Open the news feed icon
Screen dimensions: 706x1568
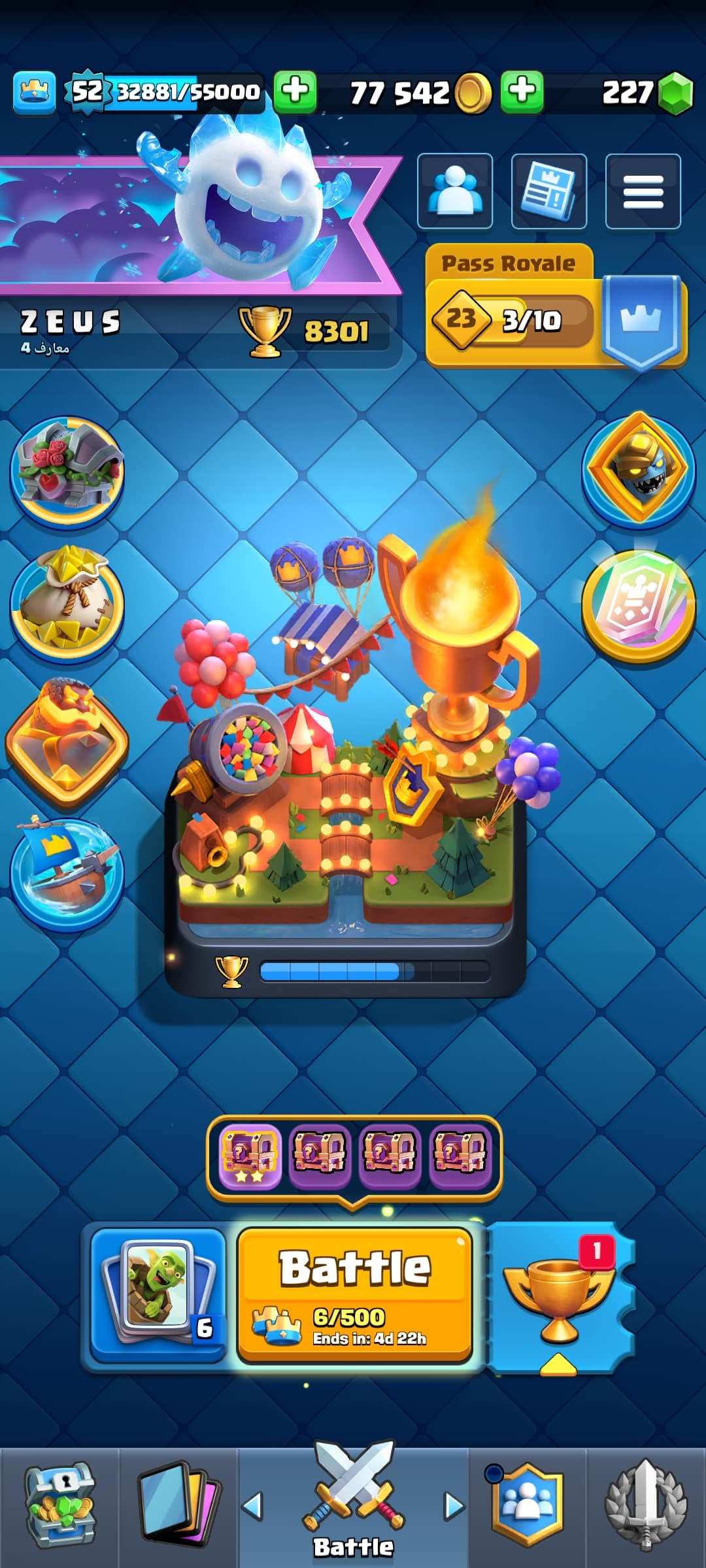(548, 191)
